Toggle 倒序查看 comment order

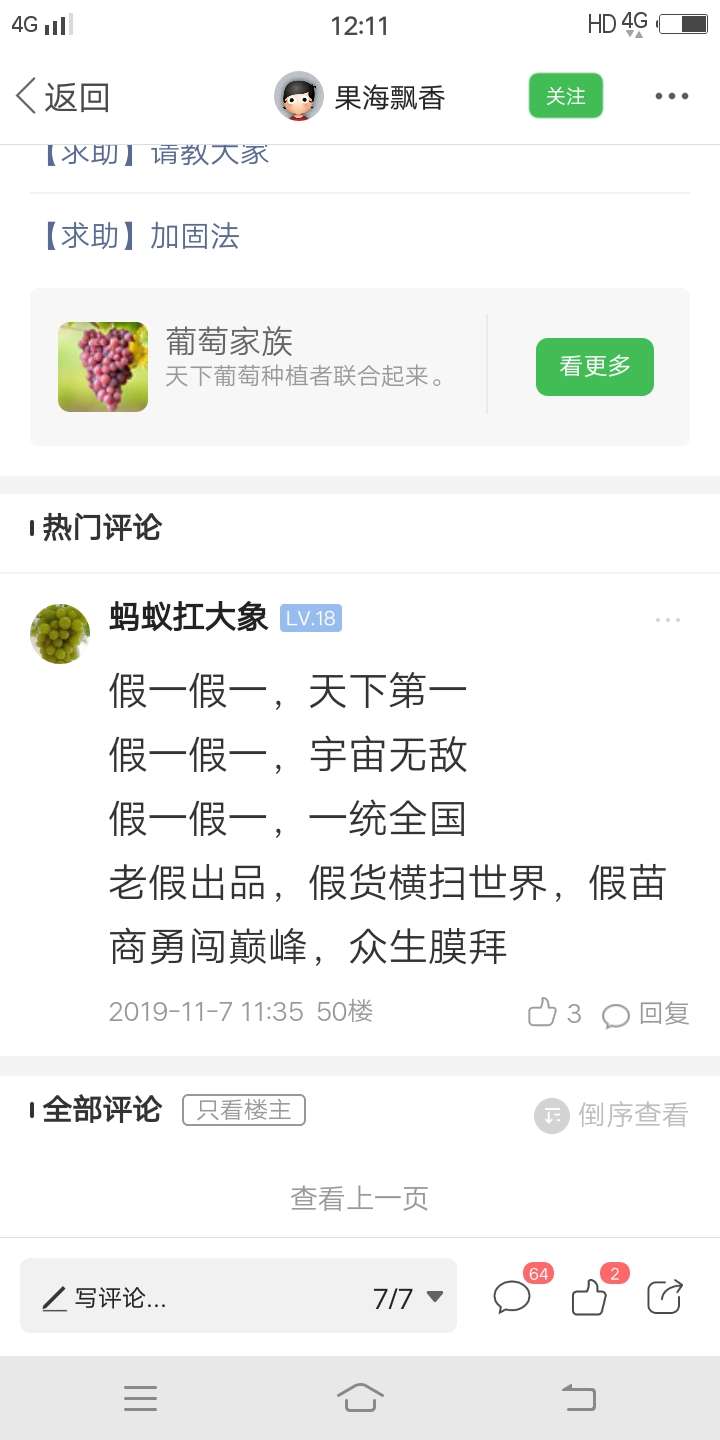[612, 1115]
